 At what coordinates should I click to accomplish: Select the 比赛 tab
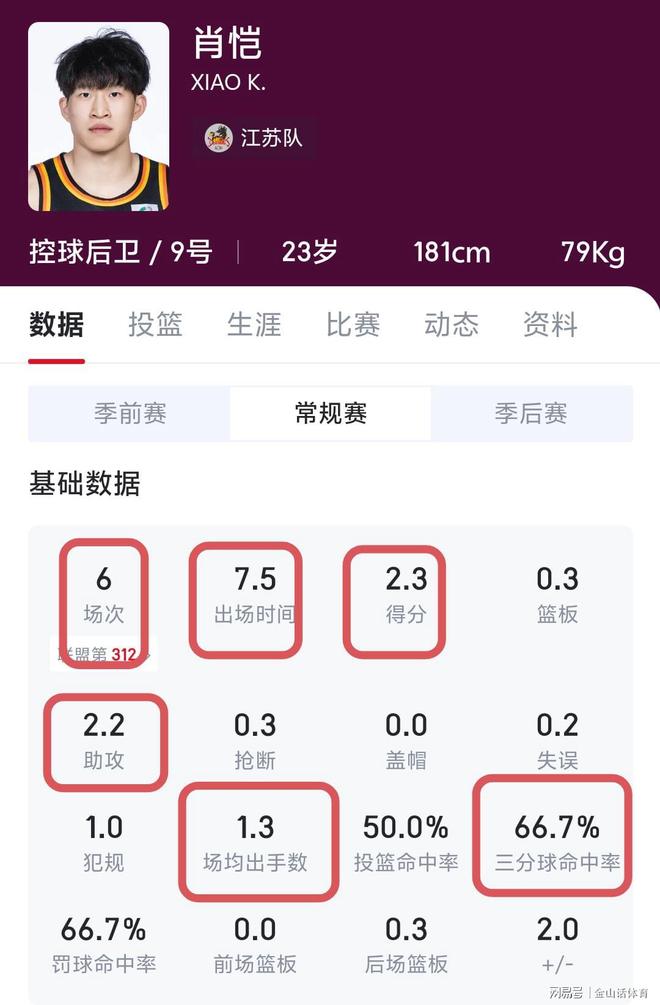352,325
